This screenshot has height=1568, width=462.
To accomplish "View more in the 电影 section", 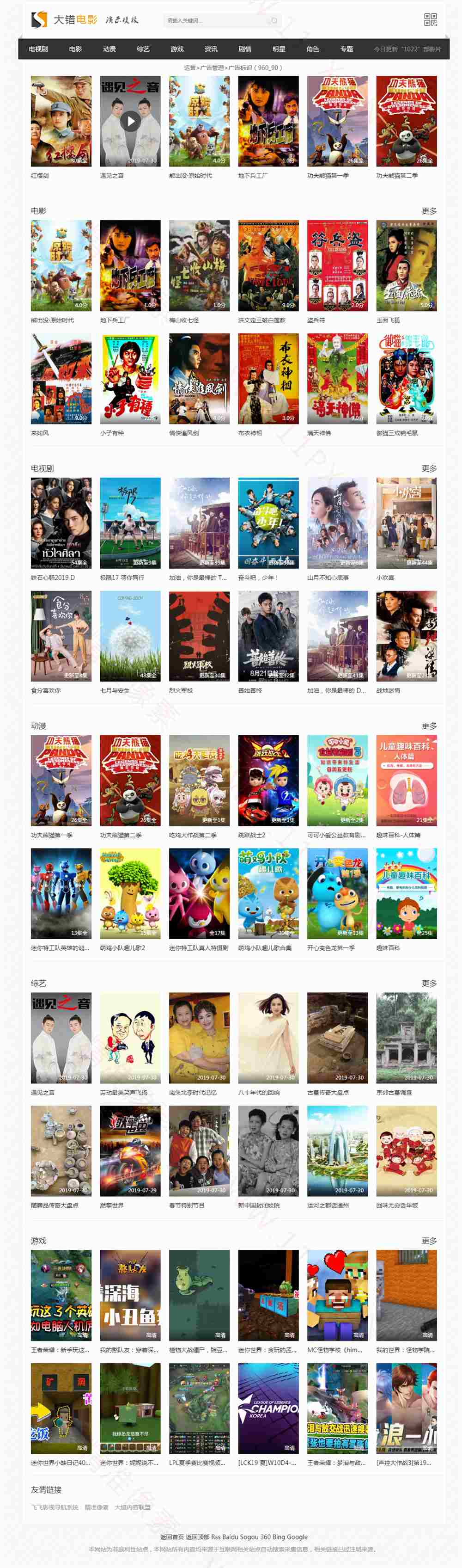I will pyautogui.click(x=429, y=211).
